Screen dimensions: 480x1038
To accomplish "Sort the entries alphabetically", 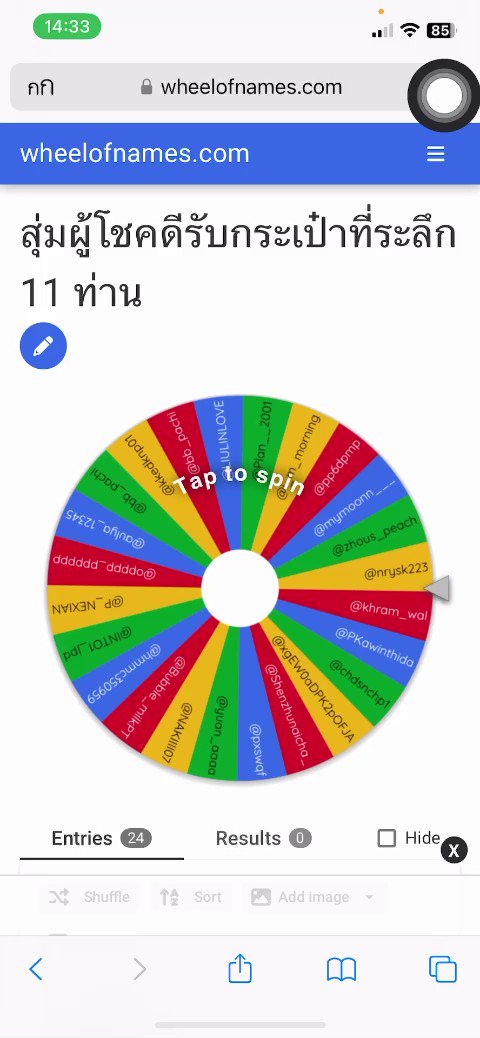I will pyautogui.click(x=191, y=897).
